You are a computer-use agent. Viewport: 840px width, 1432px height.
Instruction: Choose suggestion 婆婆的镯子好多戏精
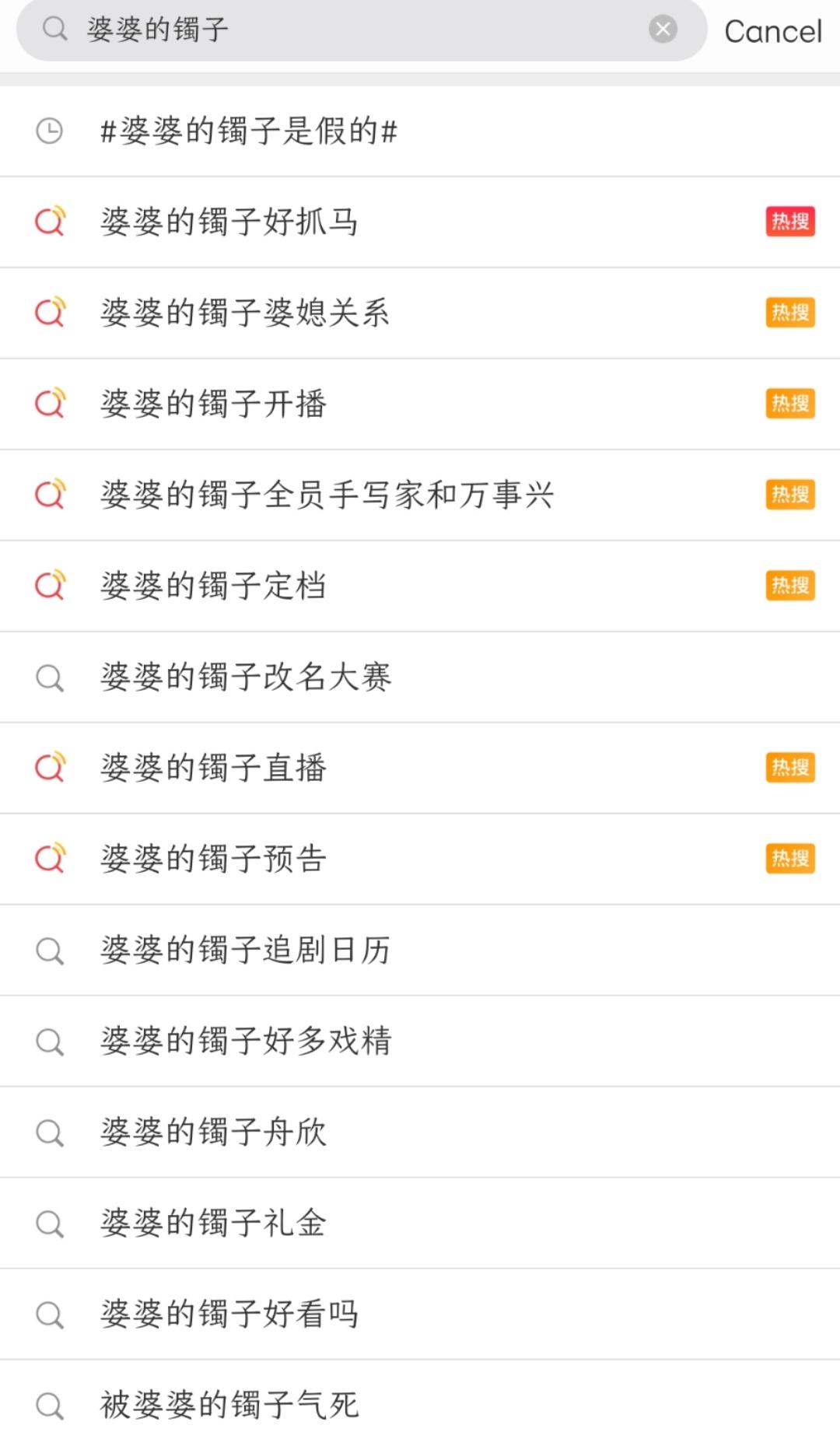point(246,1041)
